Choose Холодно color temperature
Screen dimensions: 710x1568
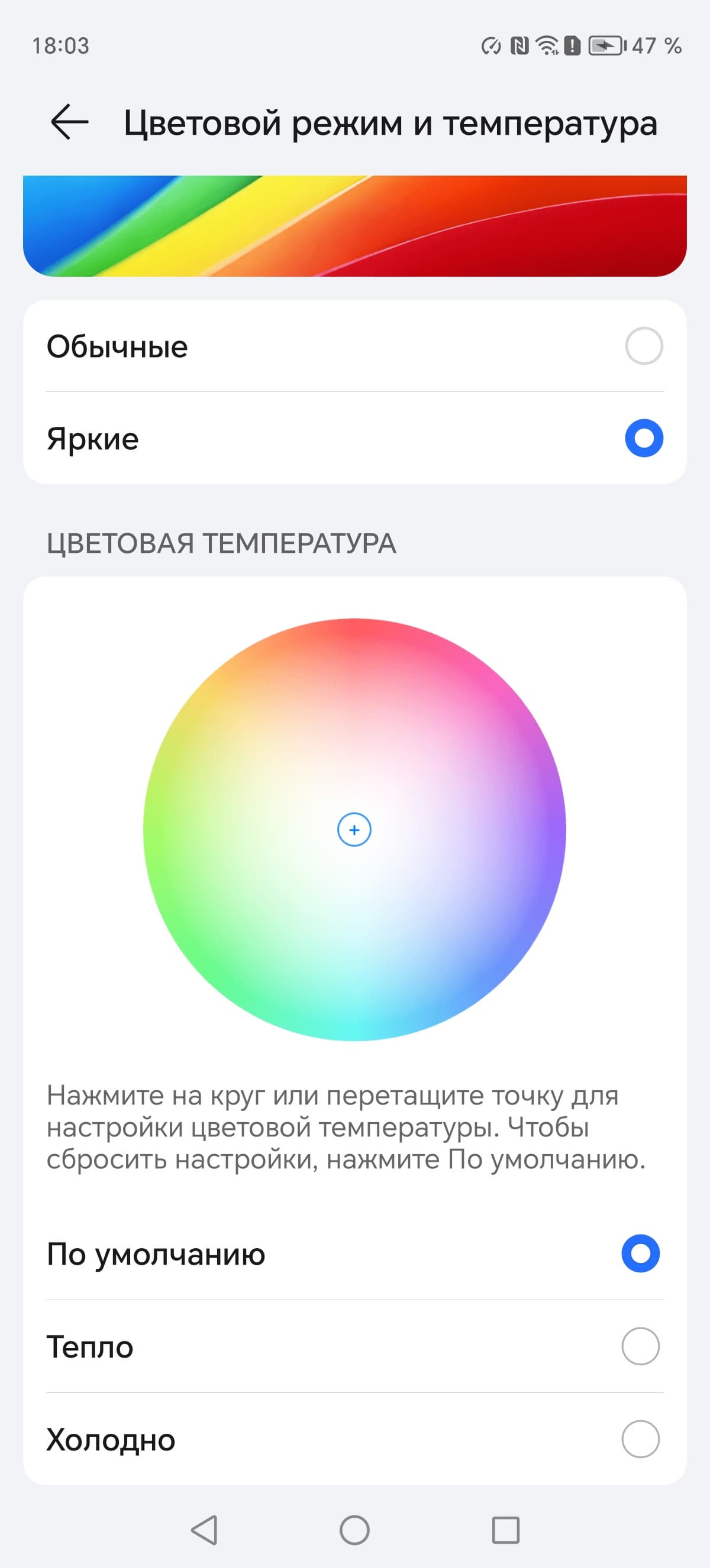(640, 1439)
